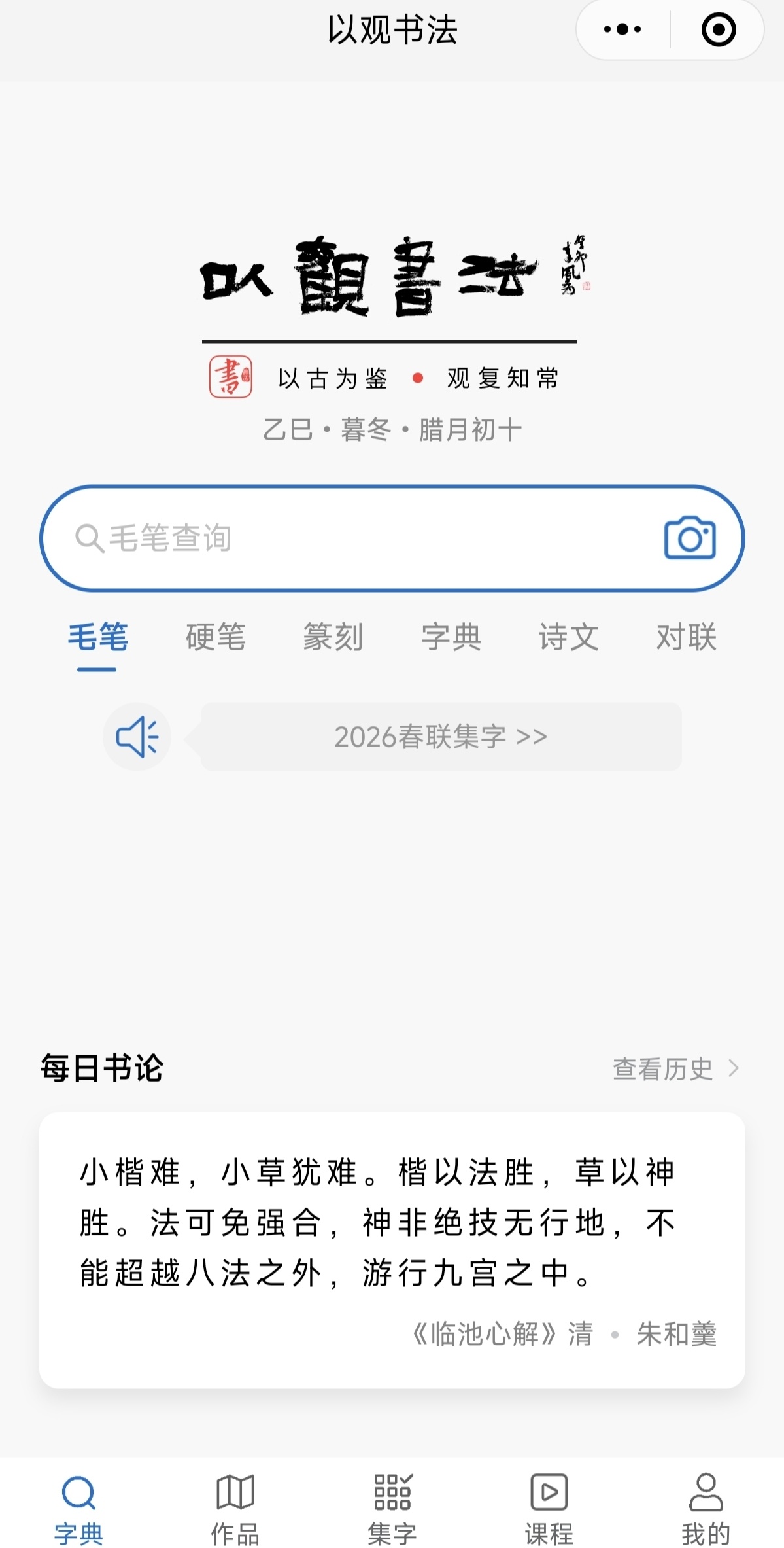The image size is (784, 1548).
Task: Go to the 字典 bottom tab
Action: 78,1505
